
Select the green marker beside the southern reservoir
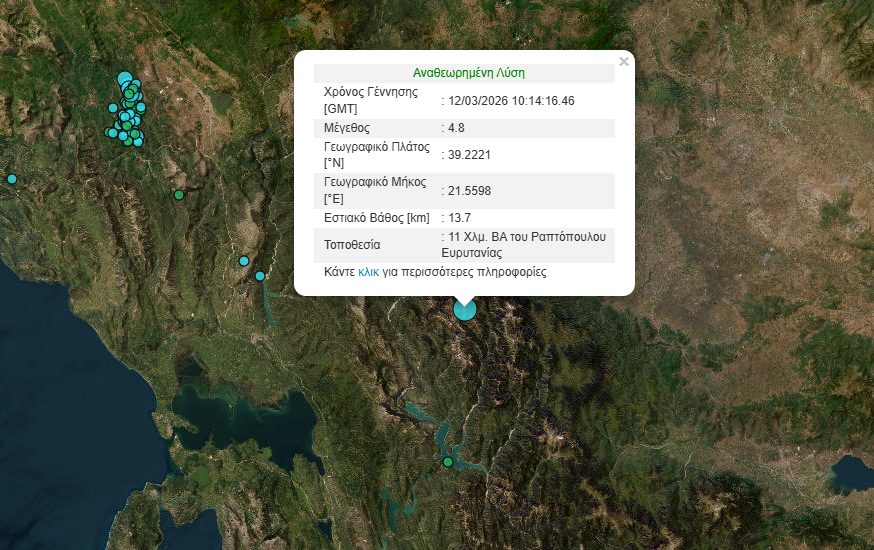point(448,462)
